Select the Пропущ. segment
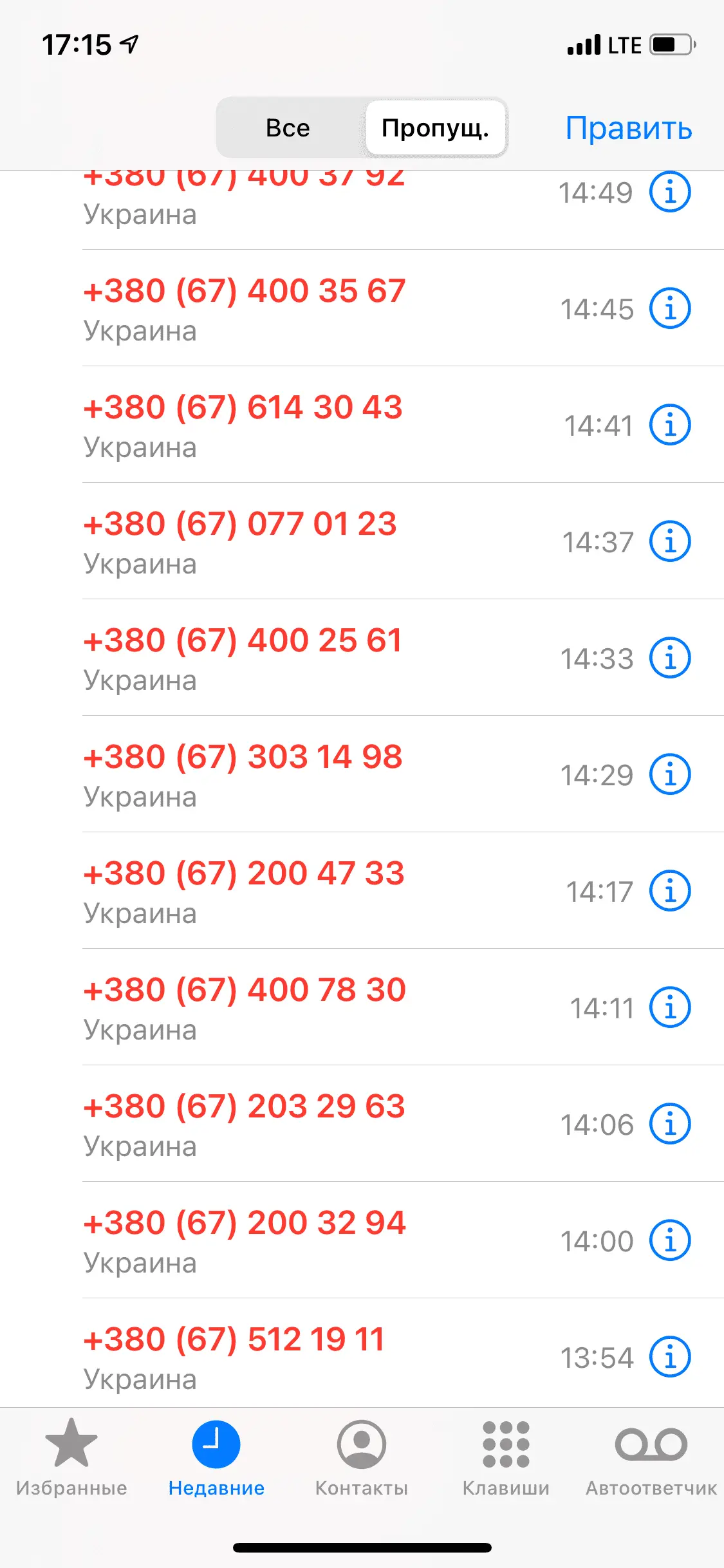Image resolution: width=724 pixels, height=1568 pixels. pyautogui.click(x=435, y=128)
